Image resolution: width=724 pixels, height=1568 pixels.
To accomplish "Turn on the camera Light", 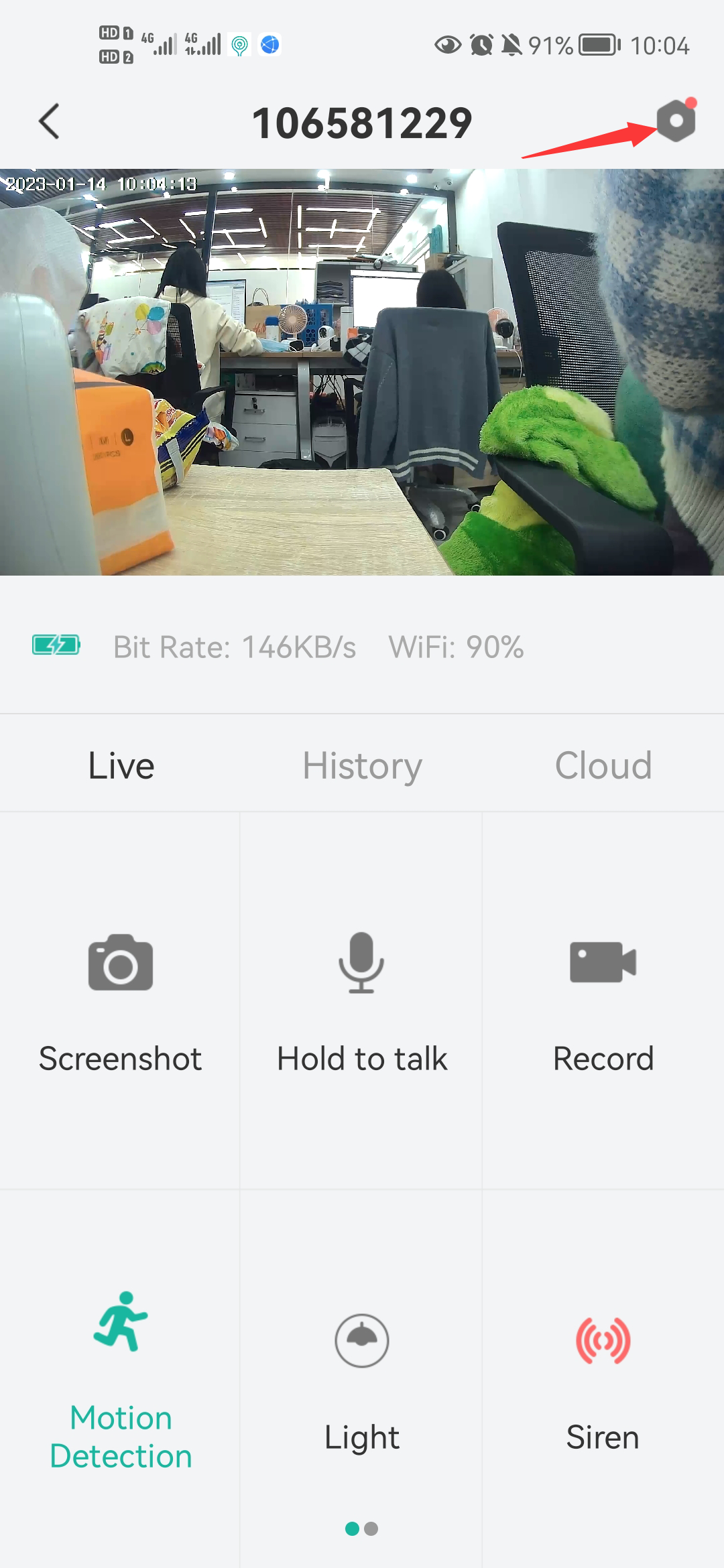I will (x=362, y=1380).
